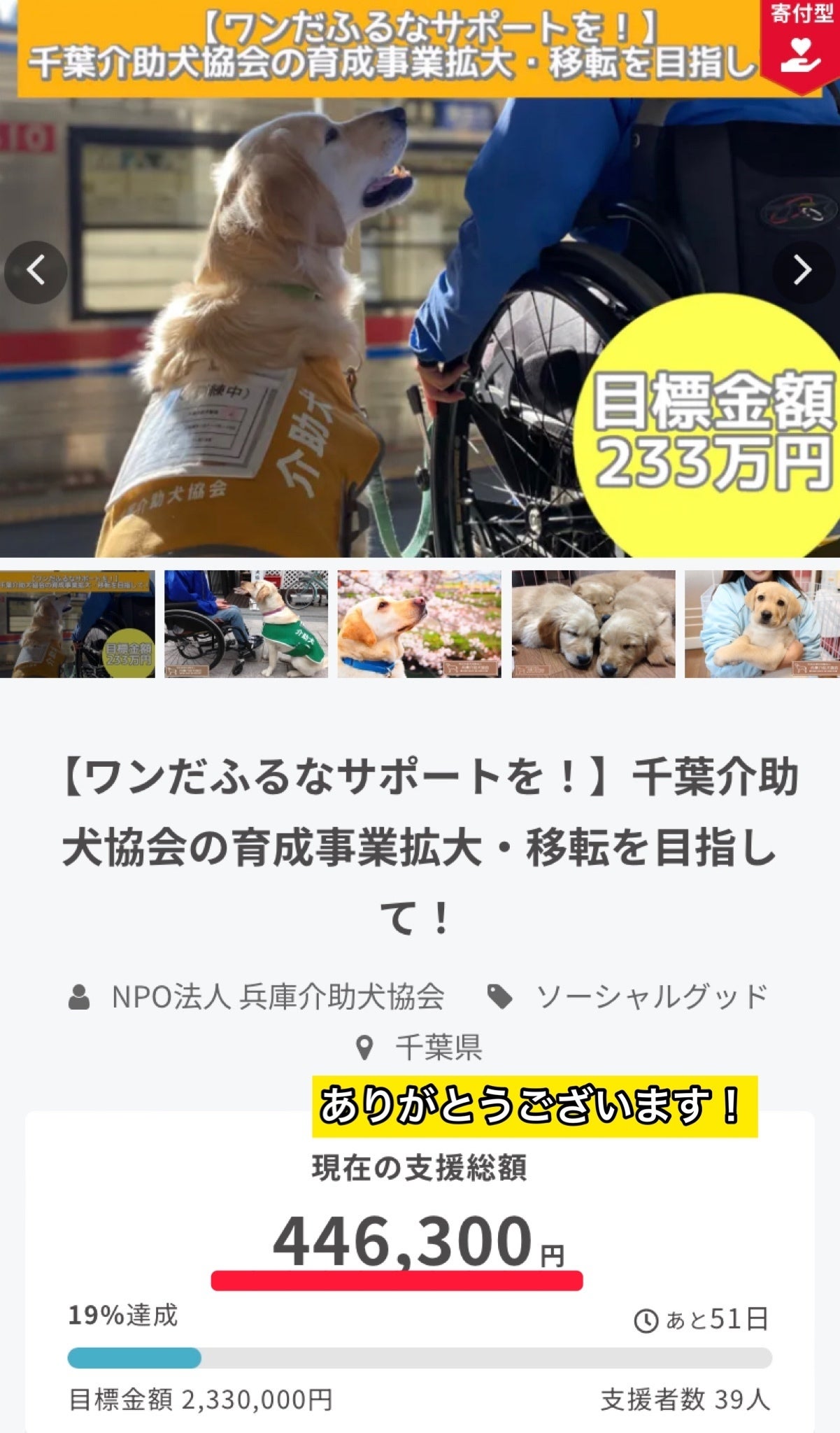Show the next carousel image
Image resolution: width=840 pixels, height=1433 pixels.
[804, 271]
